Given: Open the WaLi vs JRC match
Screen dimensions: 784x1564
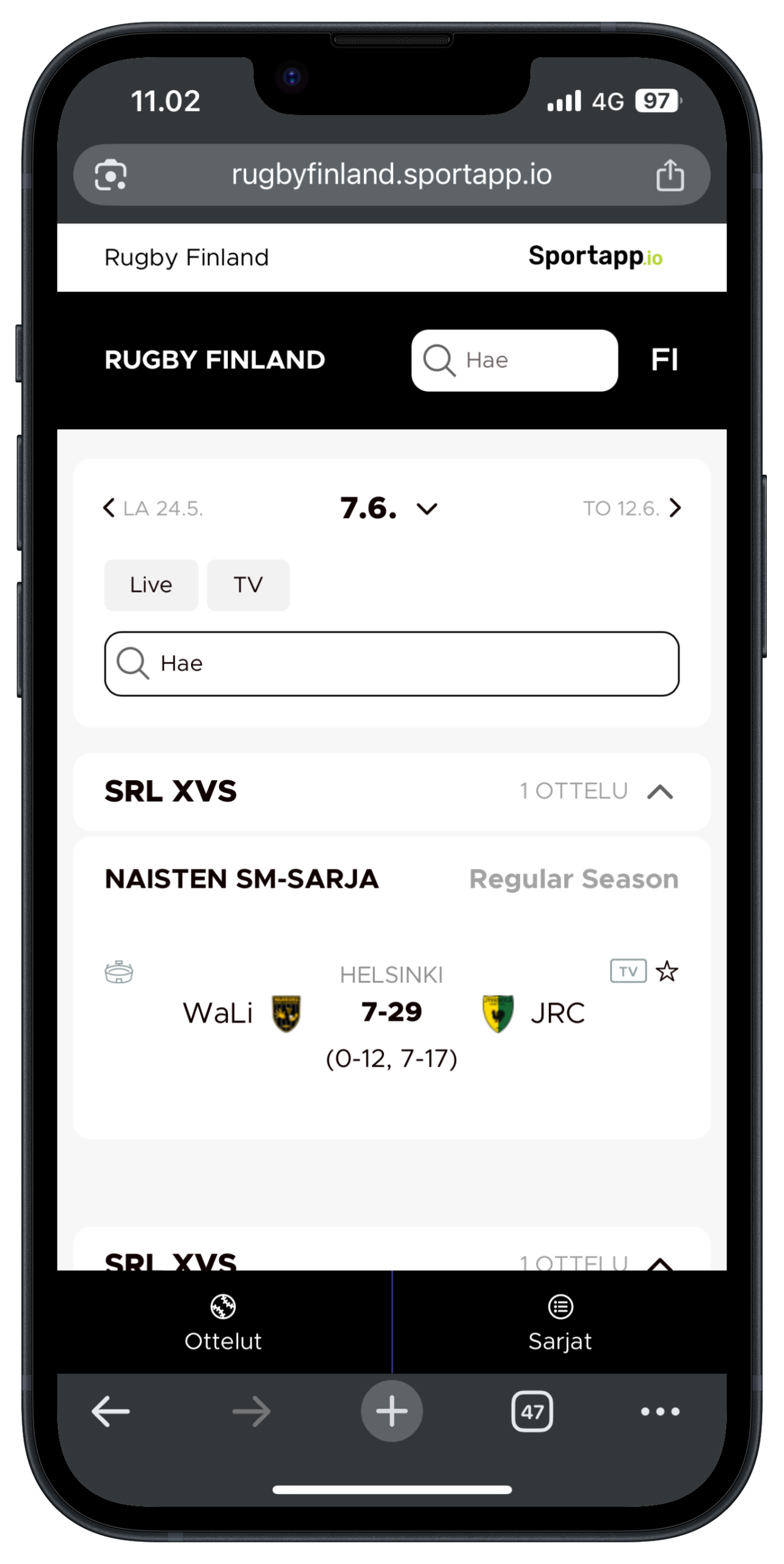Looking at the screenshot, I should 391,1012.
